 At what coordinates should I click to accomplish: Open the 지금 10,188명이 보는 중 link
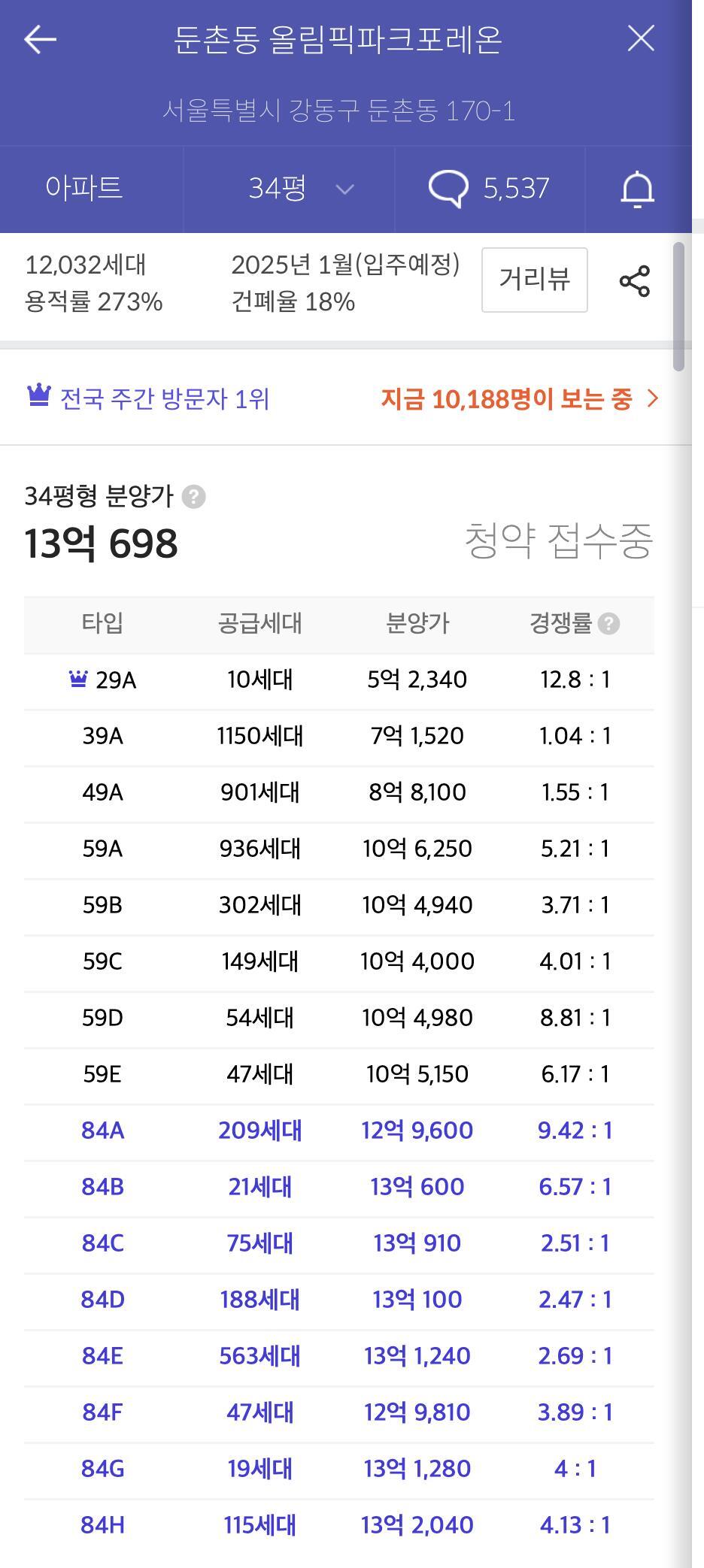[x=519, y=399]
